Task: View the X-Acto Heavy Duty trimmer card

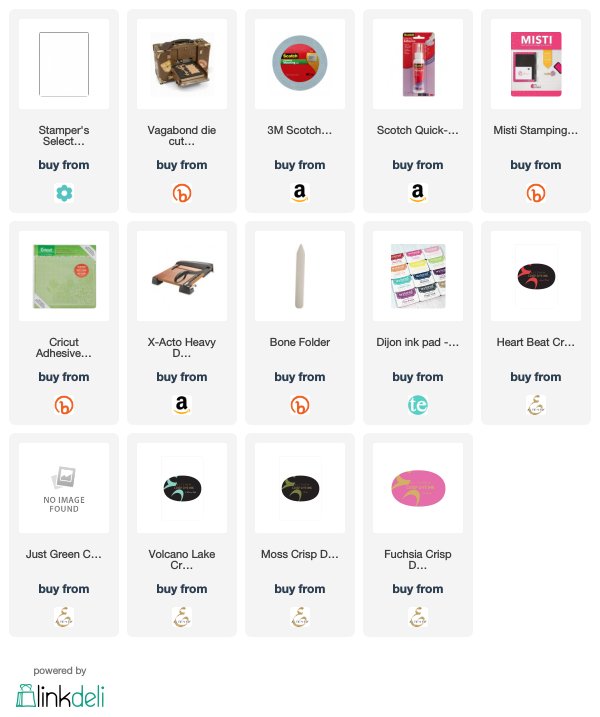Action: (x=182, y=322)
